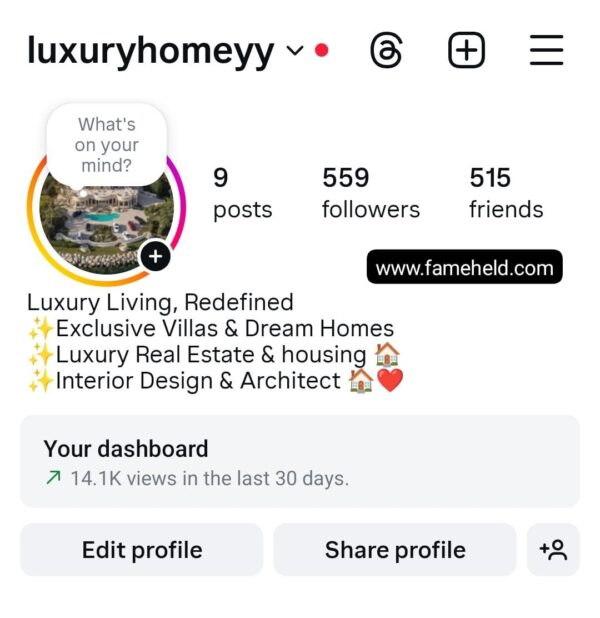Open the discover people icon
This screenshot has width=600, height=618.
pyautogui.click(x=553, y=550)
